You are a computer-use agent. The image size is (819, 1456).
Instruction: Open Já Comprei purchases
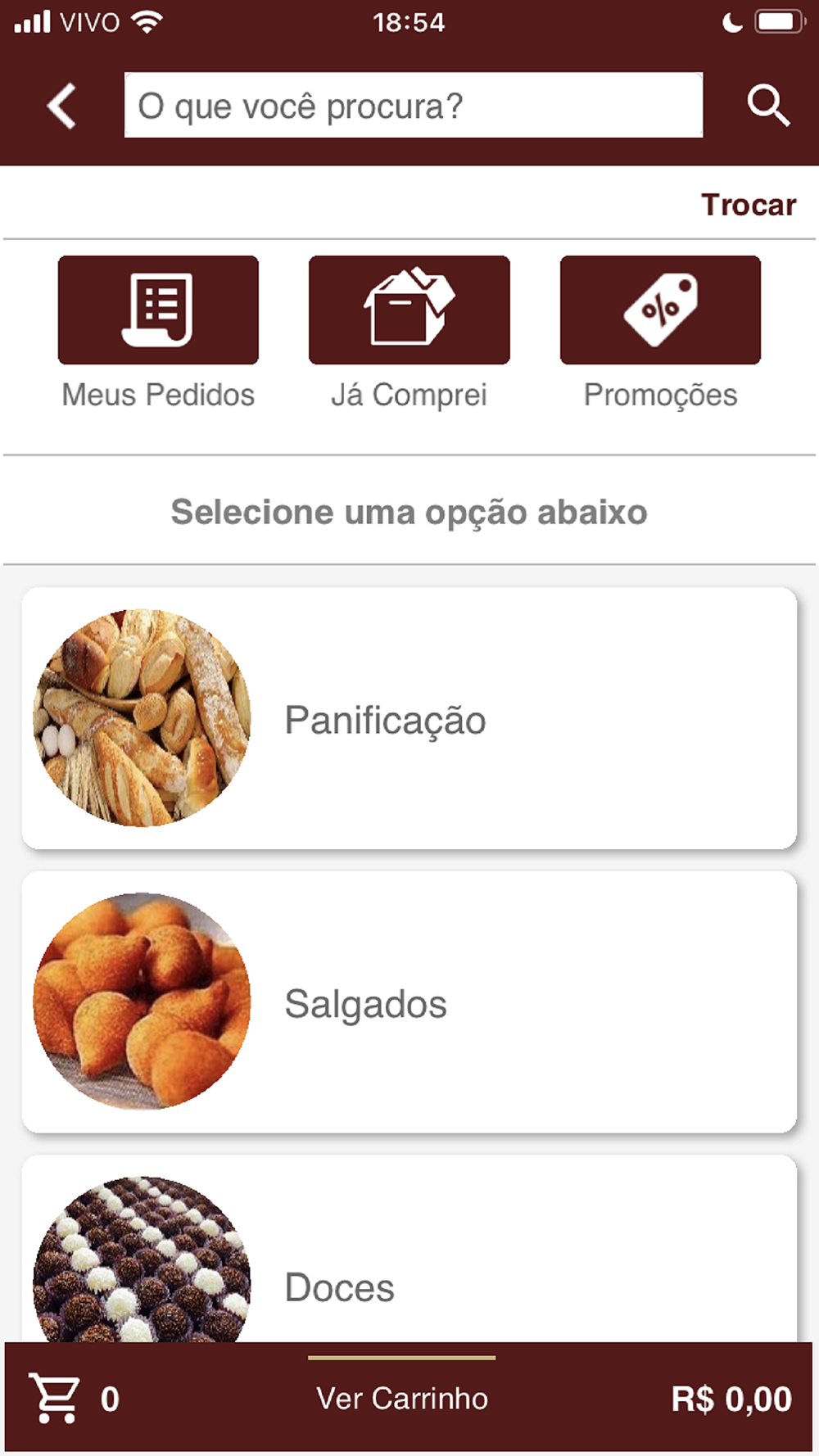409,310
